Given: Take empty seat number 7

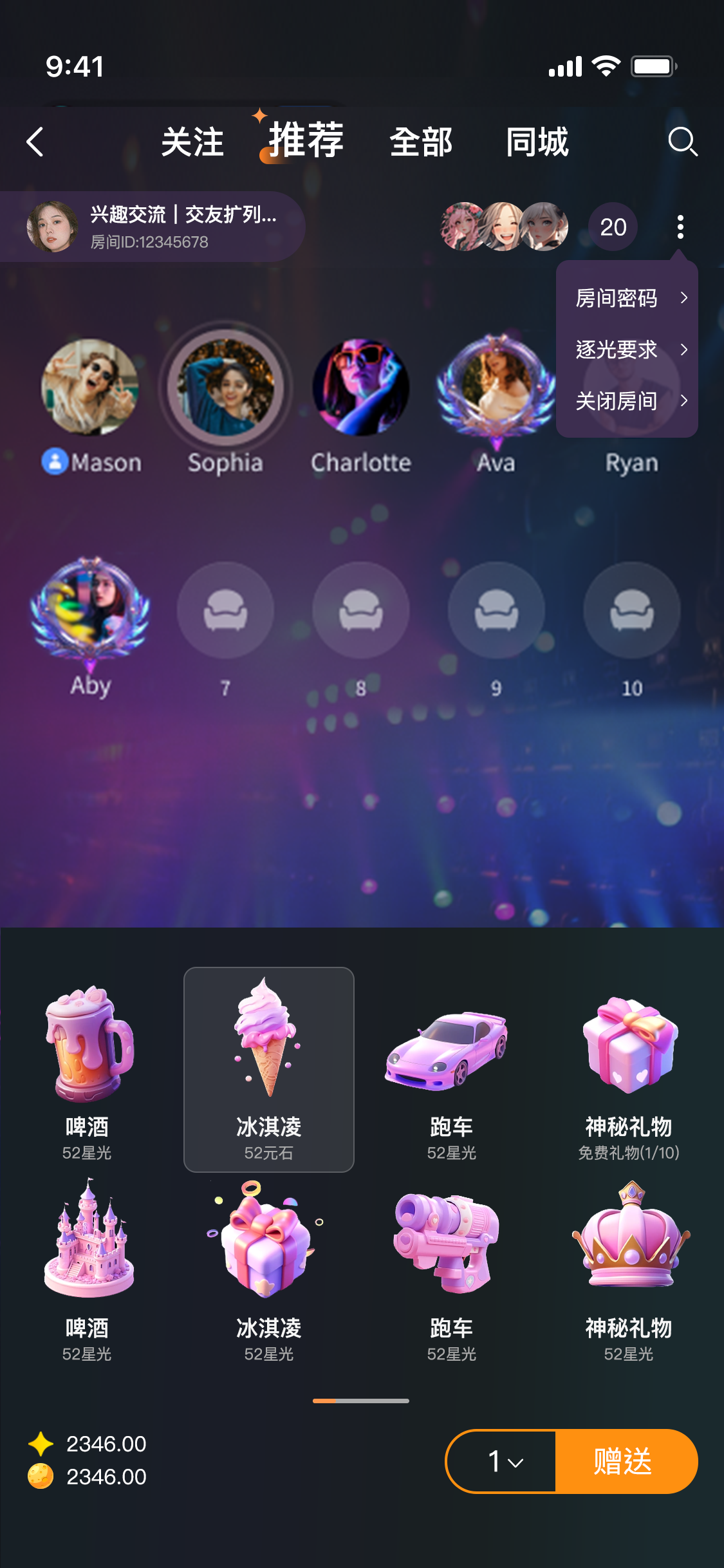Looking at the screenshot, I should tap(225, 610).
